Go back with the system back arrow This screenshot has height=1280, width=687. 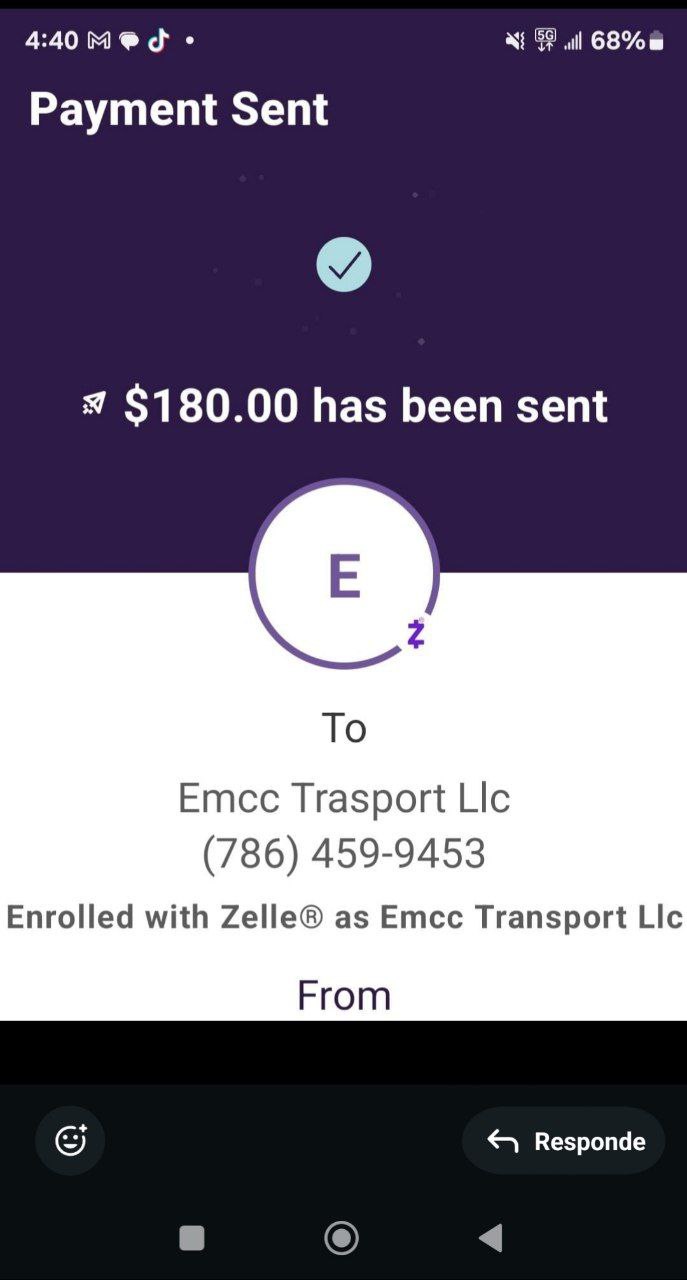[490, 1238]
